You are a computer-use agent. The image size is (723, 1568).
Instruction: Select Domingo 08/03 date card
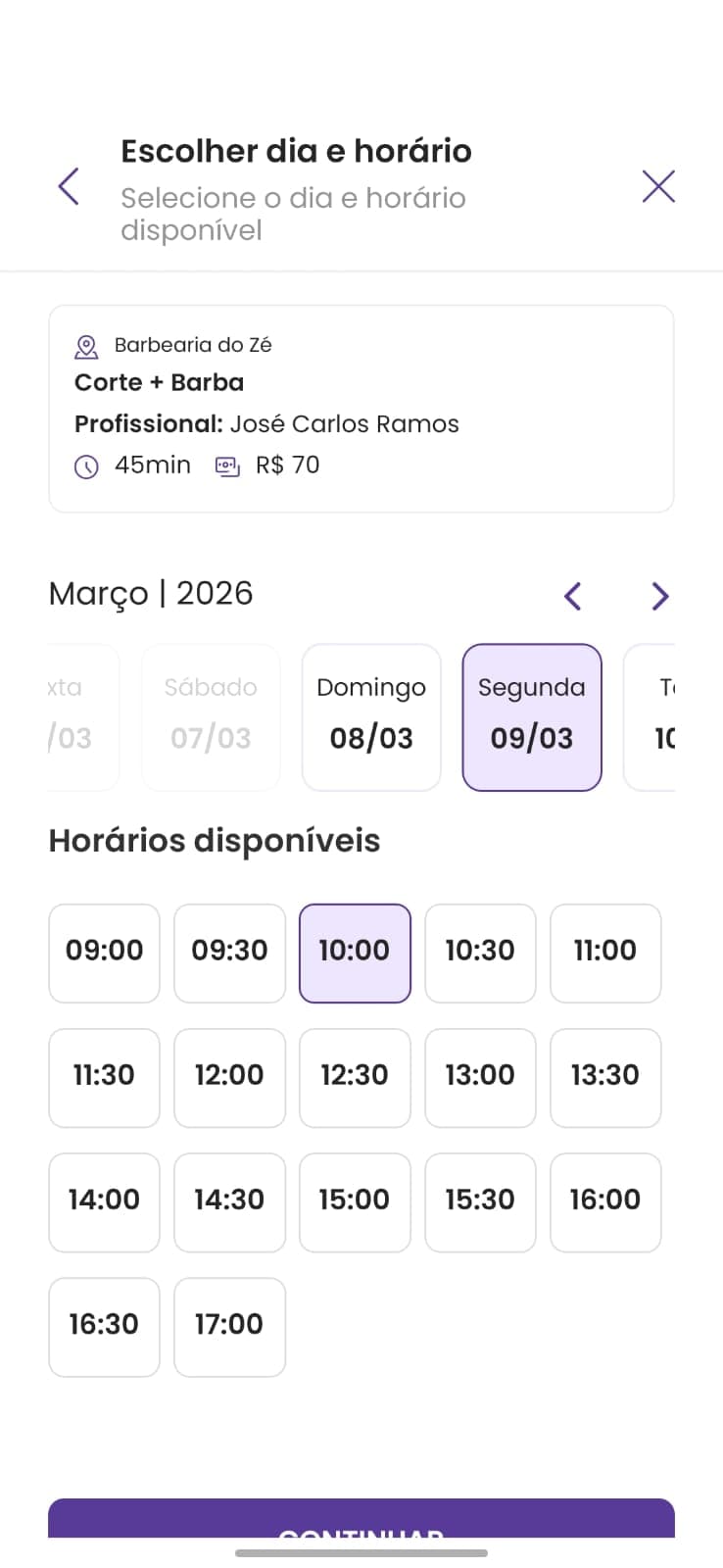pos(371,716)
